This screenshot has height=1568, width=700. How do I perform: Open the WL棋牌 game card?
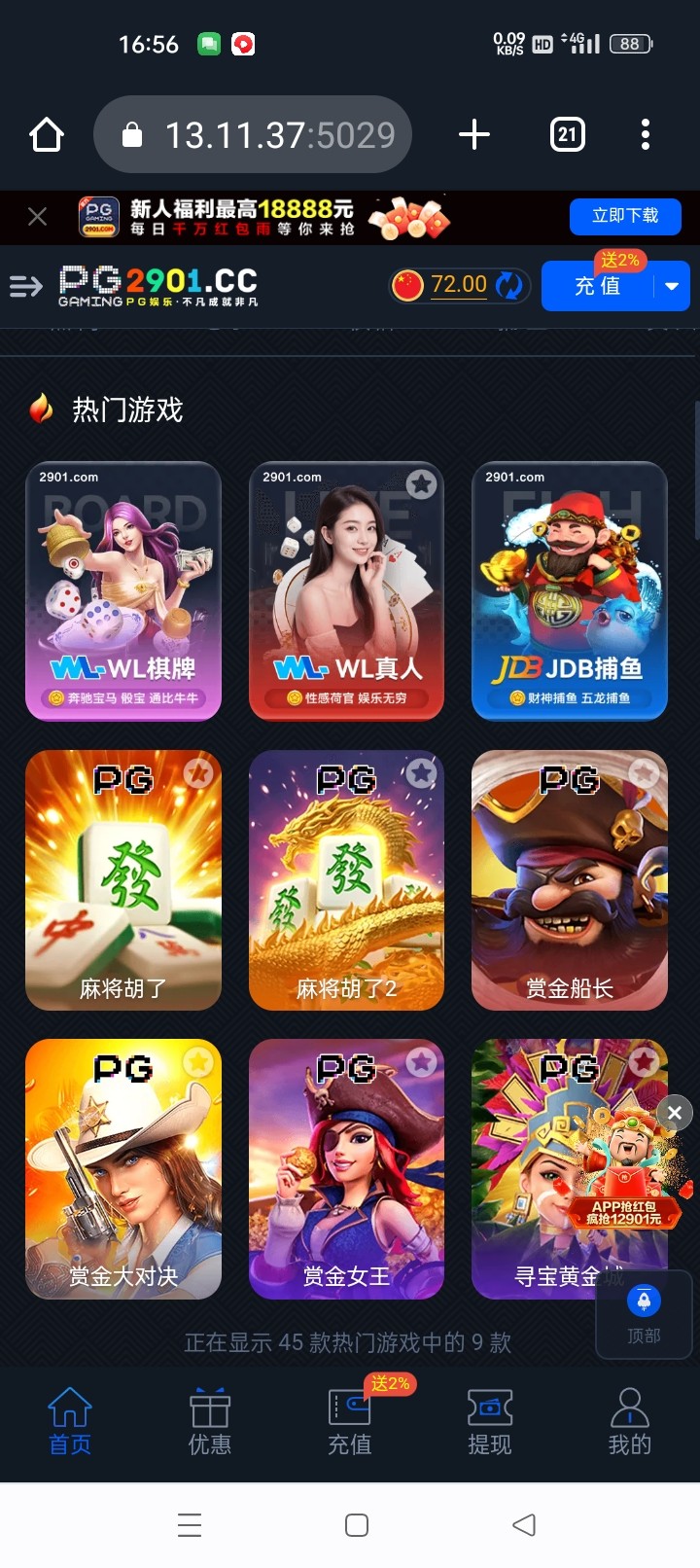point(123,590)
